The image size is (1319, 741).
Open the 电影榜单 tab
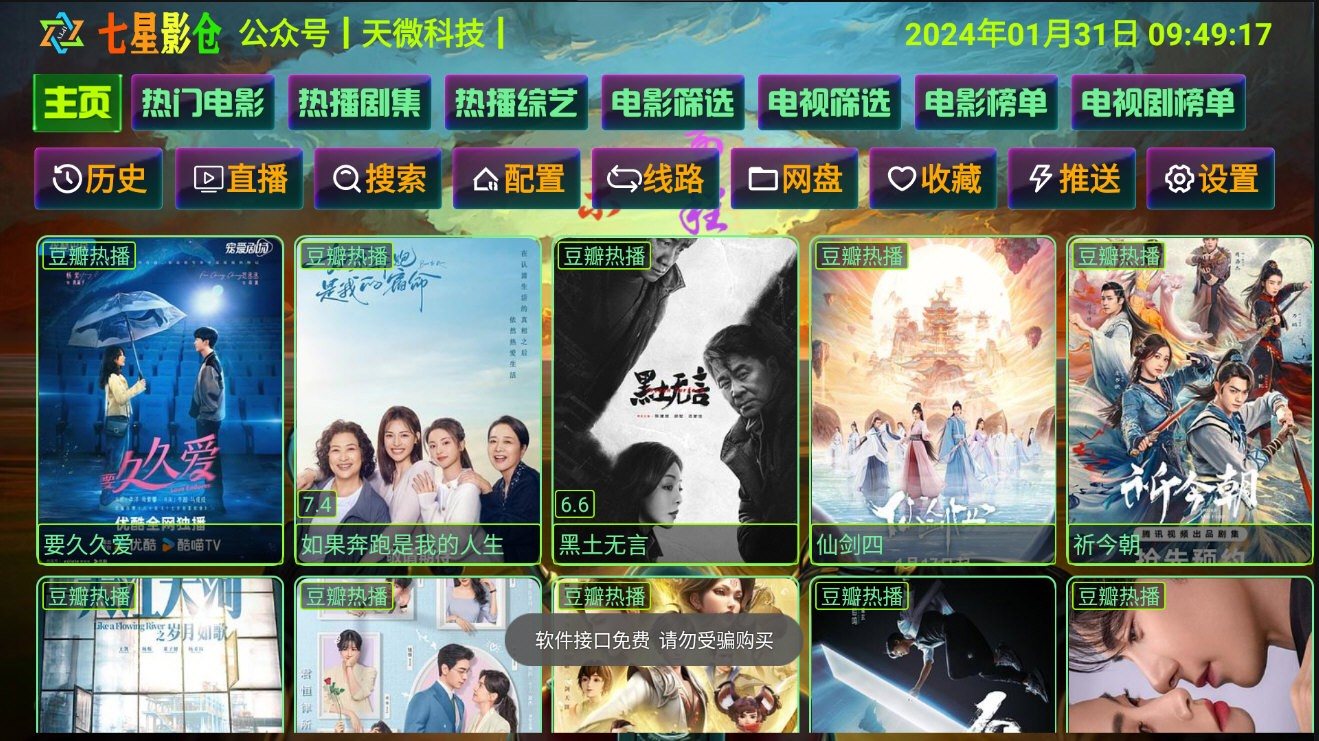(x=985, y=103)
